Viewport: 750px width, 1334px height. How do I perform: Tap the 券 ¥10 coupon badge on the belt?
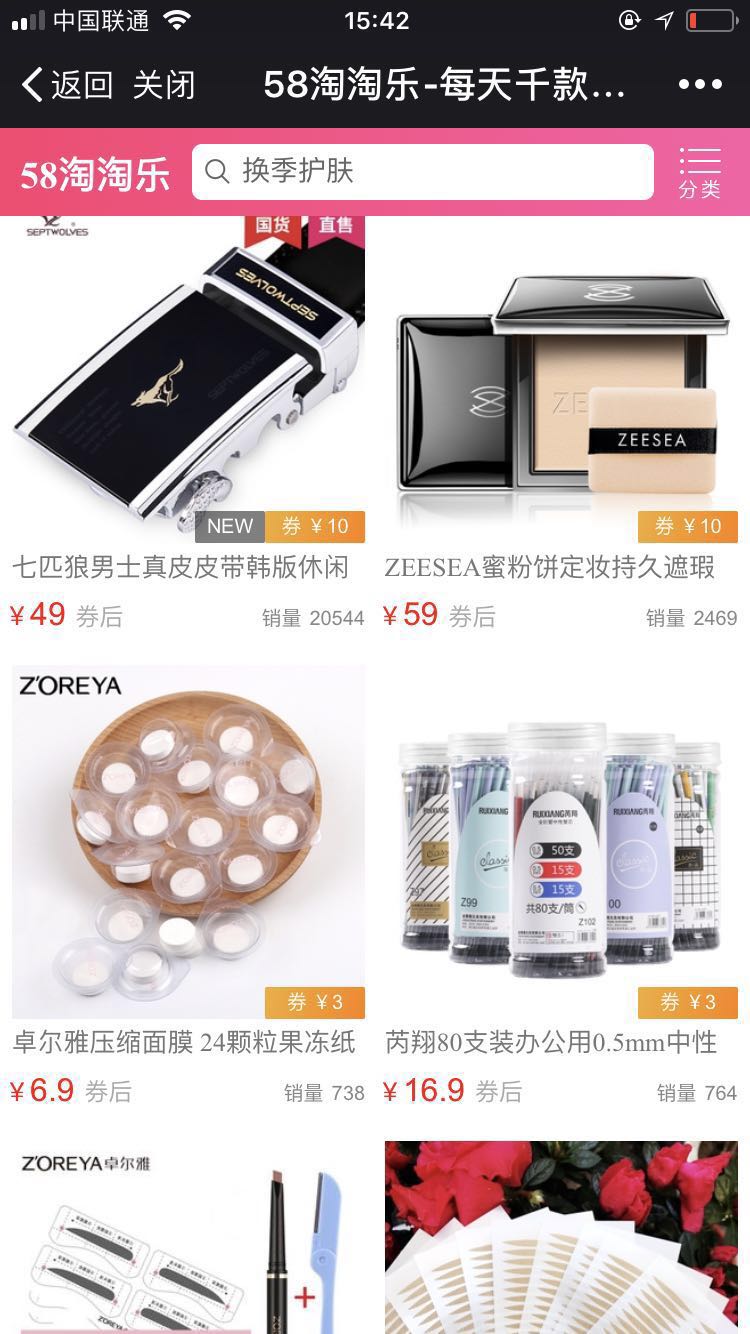click(314, 526)
